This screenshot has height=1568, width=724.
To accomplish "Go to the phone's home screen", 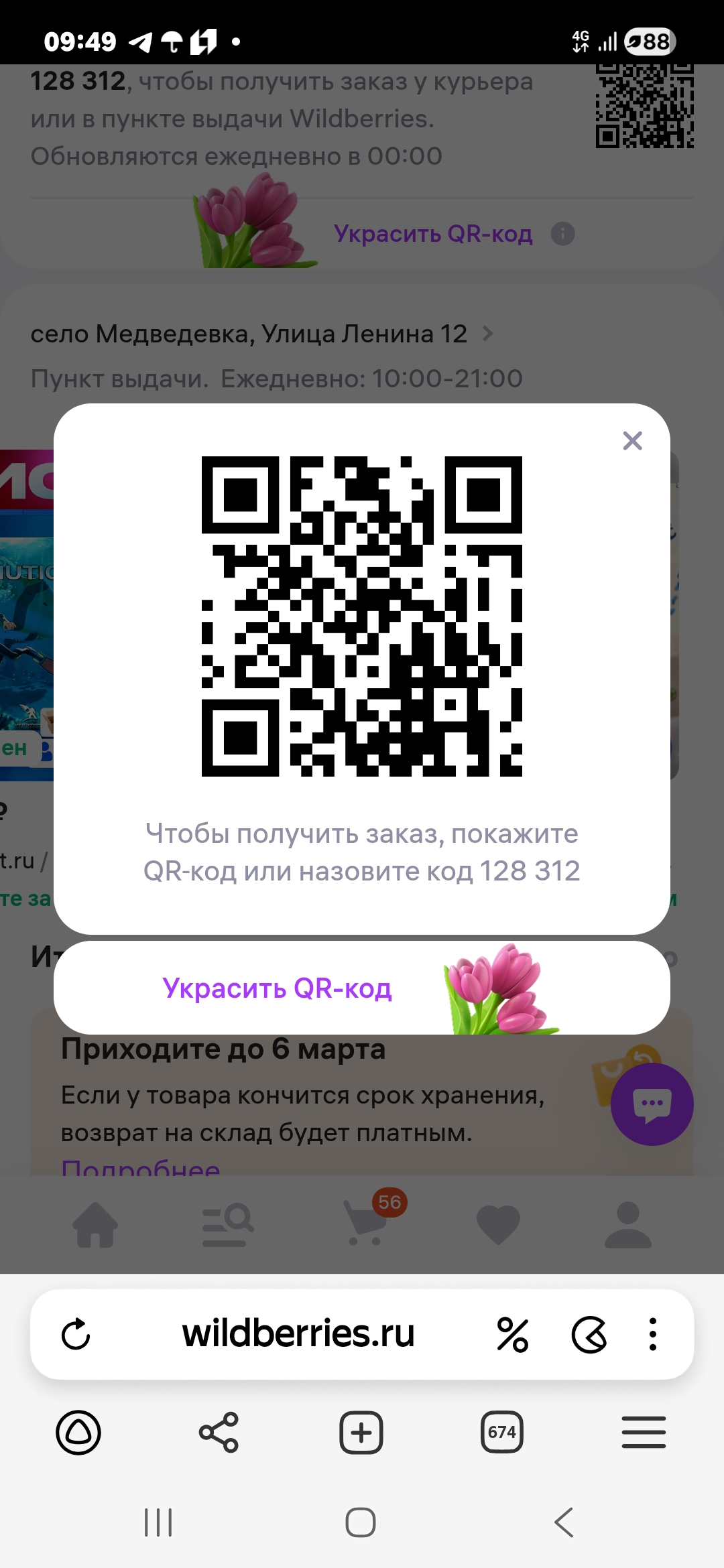I will tap(361, 1522).
